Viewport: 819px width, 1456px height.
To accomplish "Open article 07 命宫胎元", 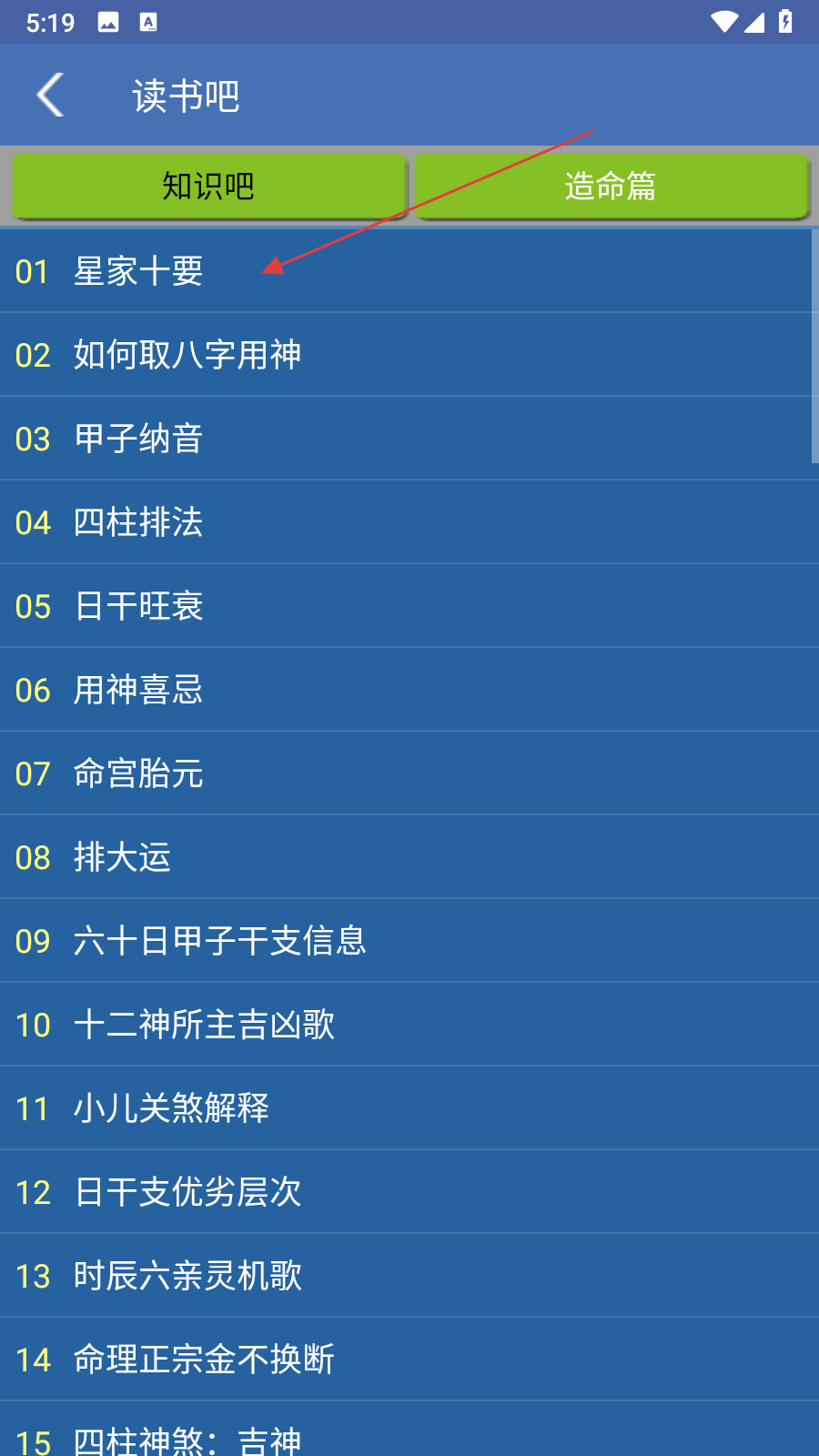I will (136, 773).
